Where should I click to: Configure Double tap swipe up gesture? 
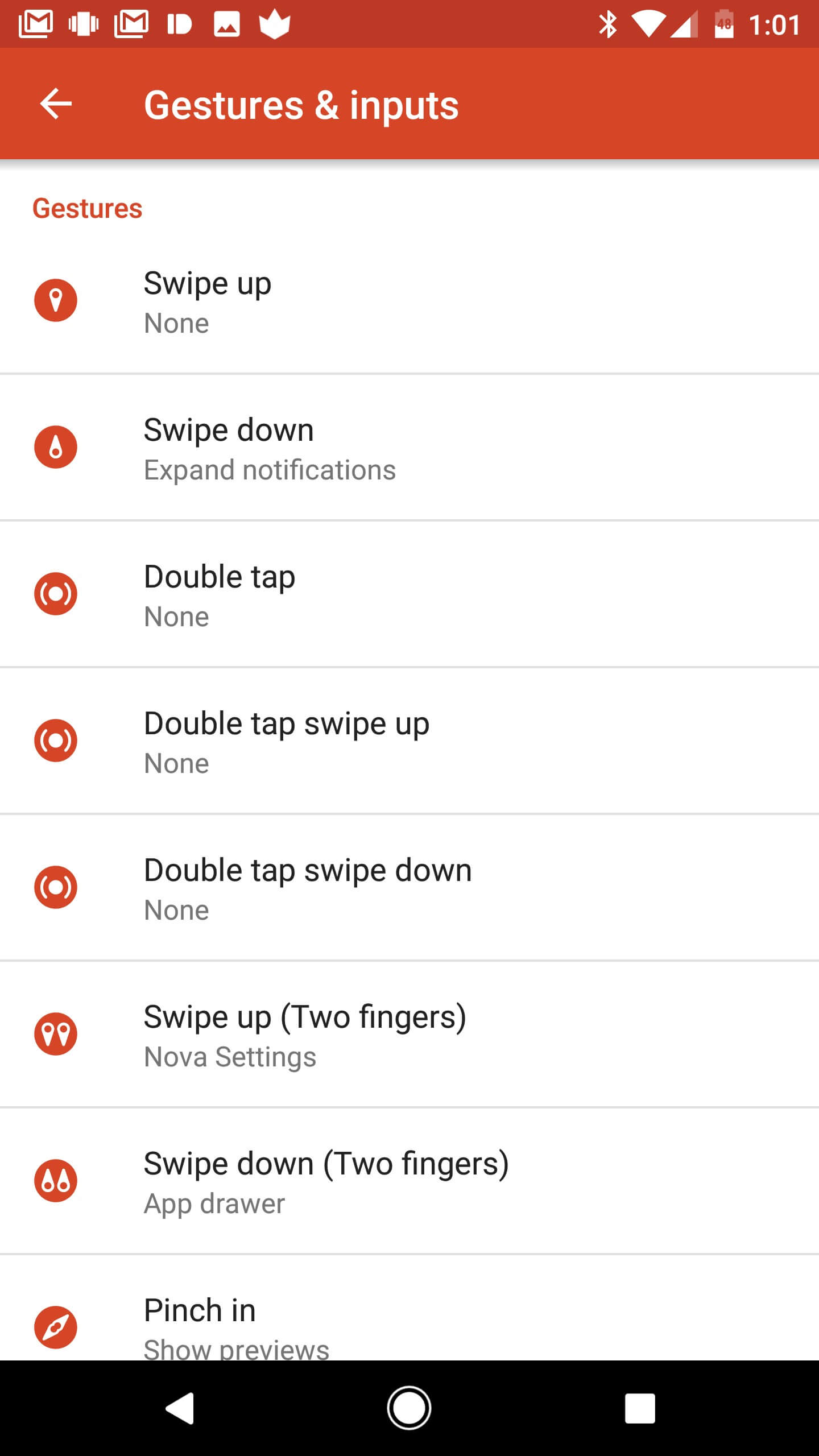click(x=409, y=741)
